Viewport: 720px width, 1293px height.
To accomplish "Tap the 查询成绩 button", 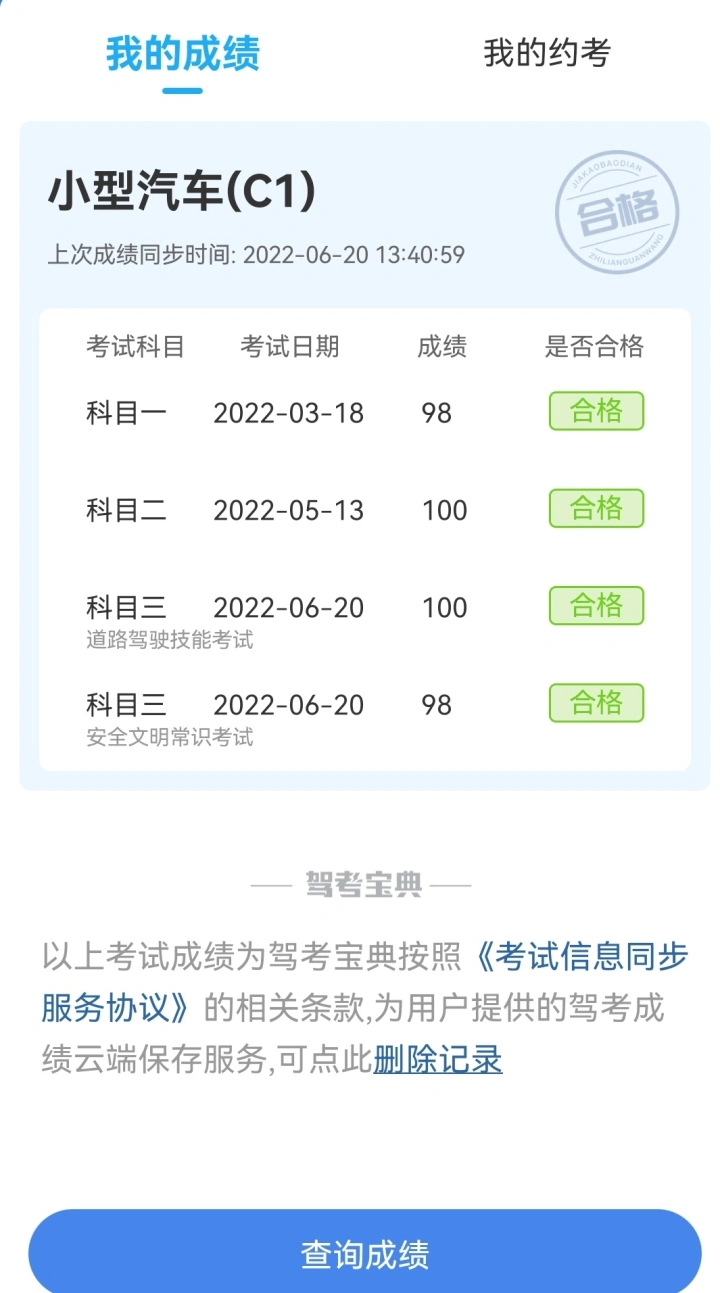I will (x=365, y=1254).
